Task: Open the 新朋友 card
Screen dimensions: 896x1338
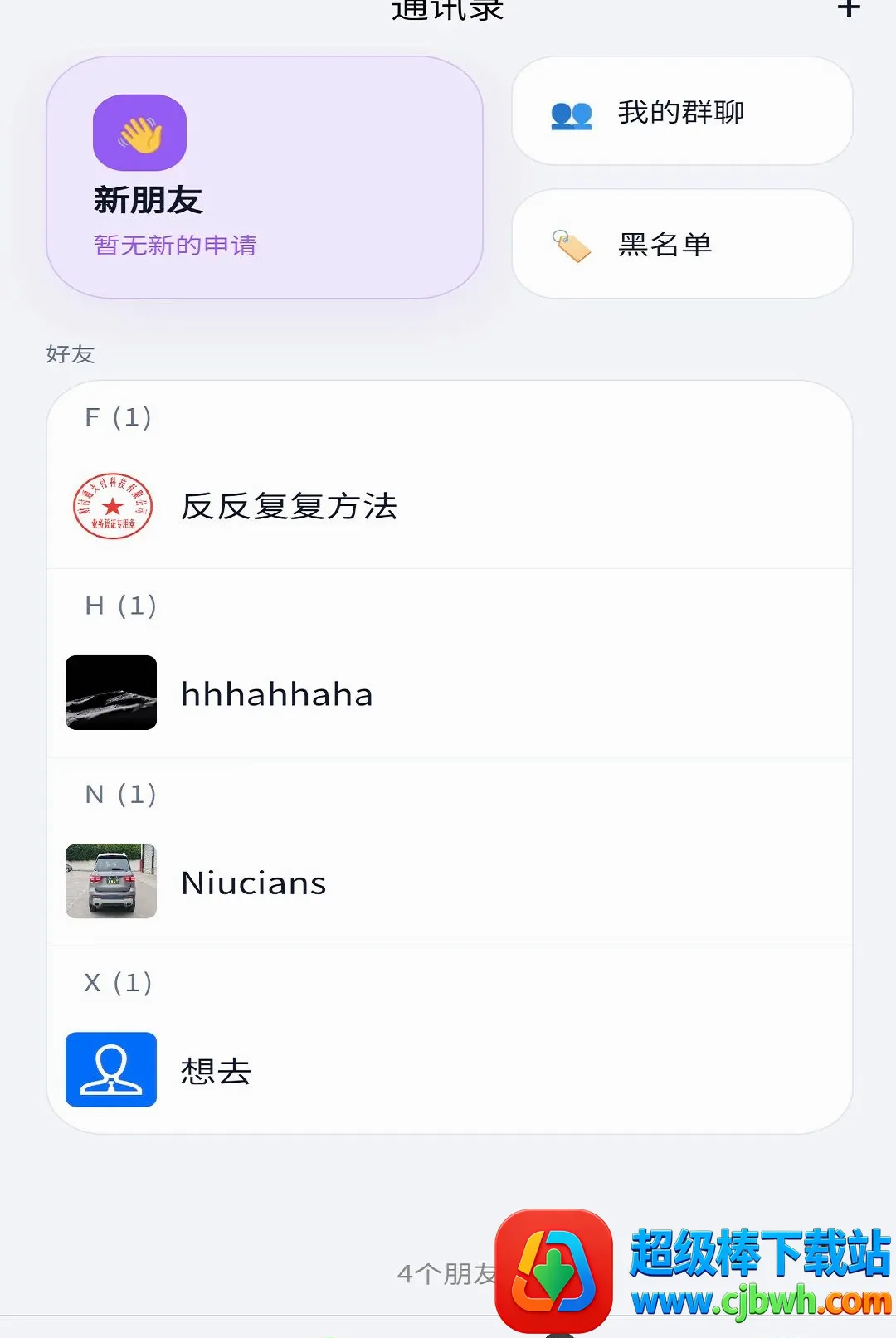Action: [x=265, y=178]
